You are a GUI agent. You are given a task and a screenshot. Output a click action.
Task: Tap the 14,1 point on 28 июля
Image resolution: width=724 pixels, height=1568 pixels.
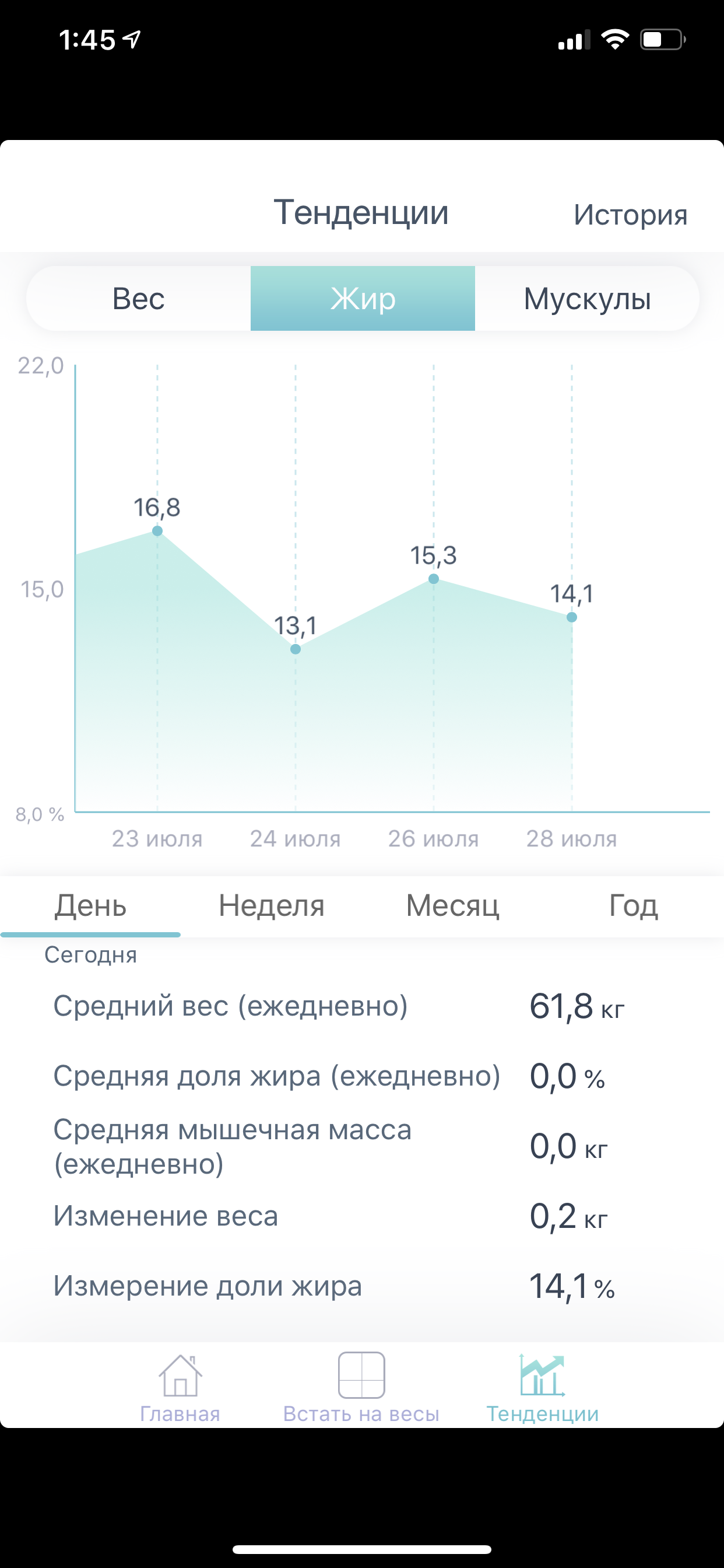point(572,617)
